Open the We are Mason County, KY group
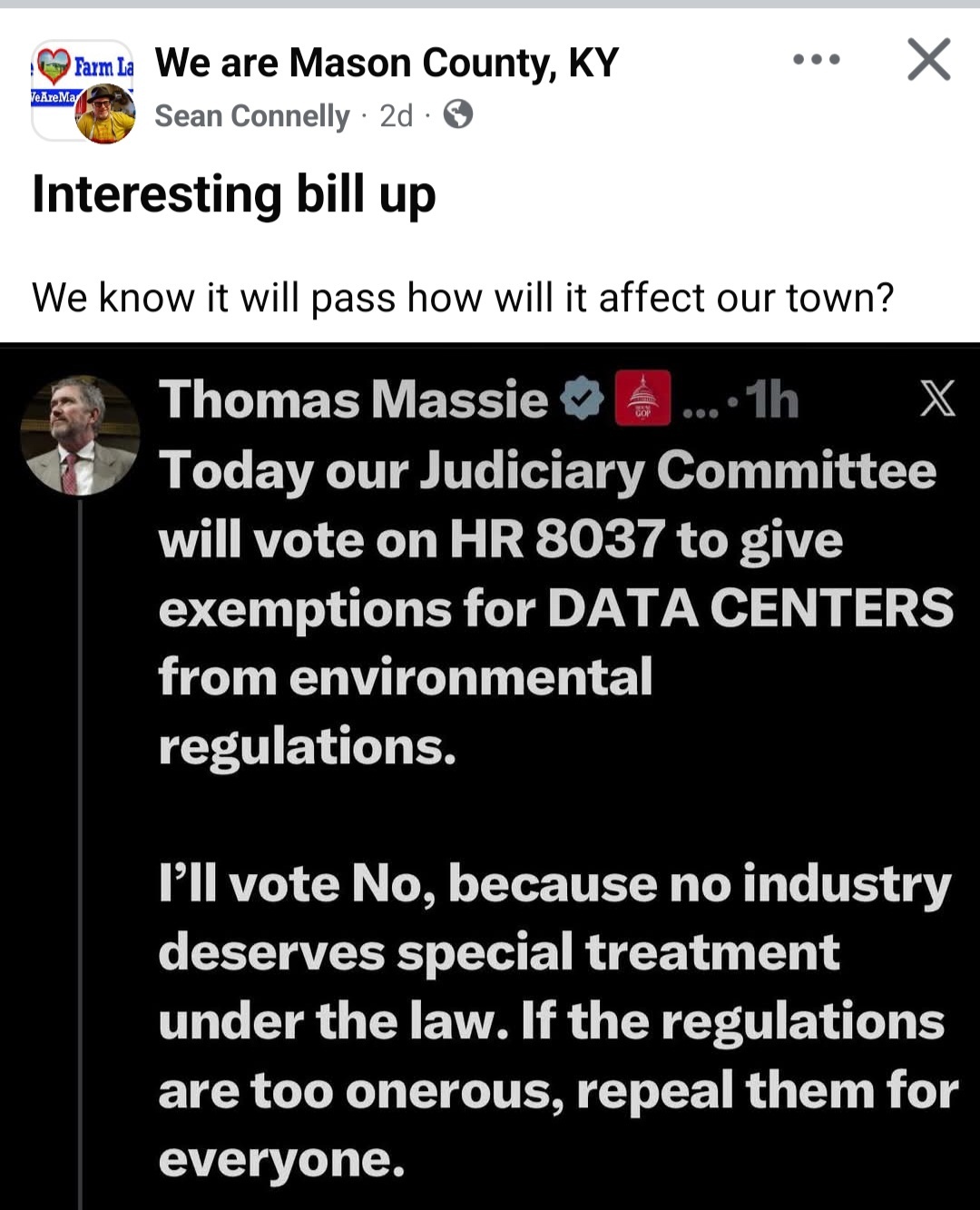 (387, 63)
